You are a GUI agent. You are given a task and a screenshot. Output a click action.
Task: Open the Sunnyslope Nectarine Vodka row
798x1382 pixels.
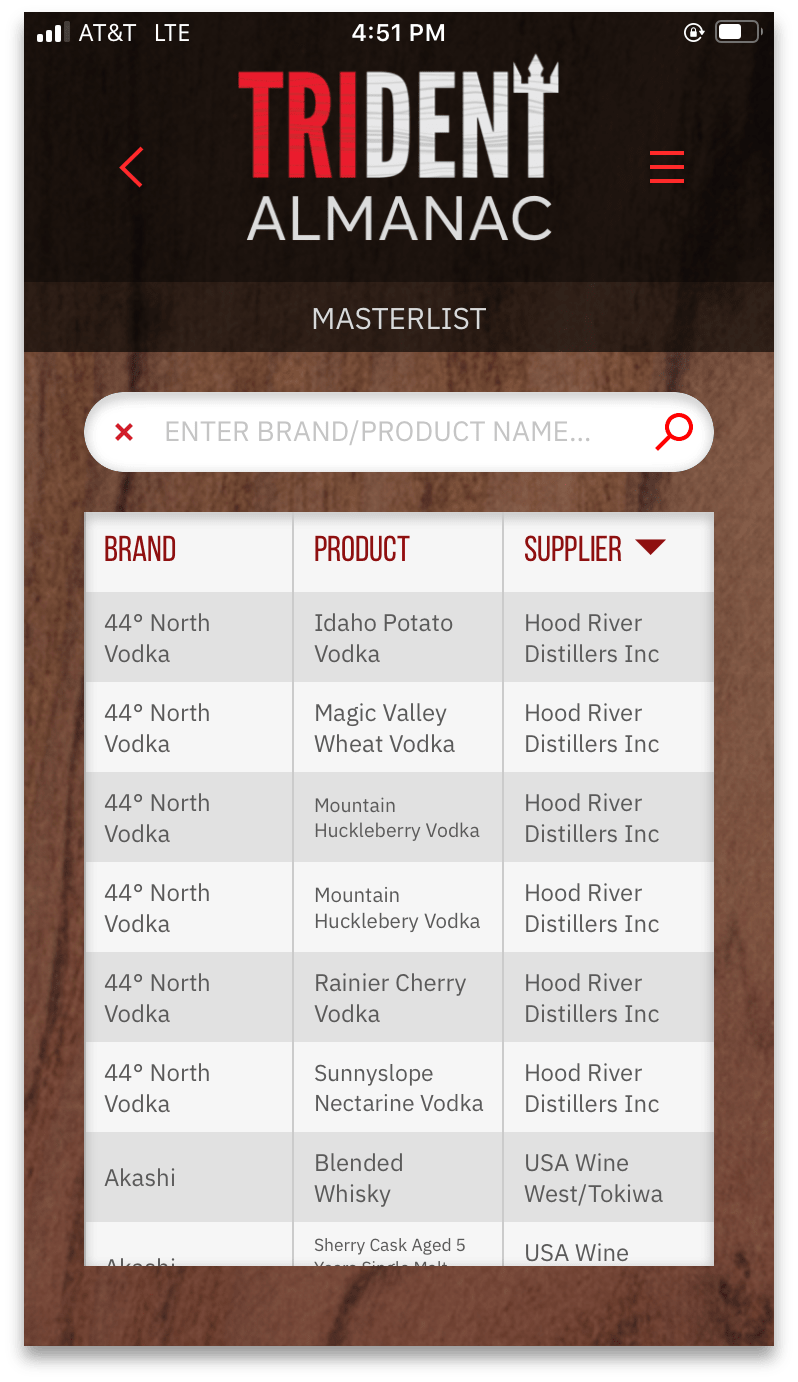pos(397,1088)
